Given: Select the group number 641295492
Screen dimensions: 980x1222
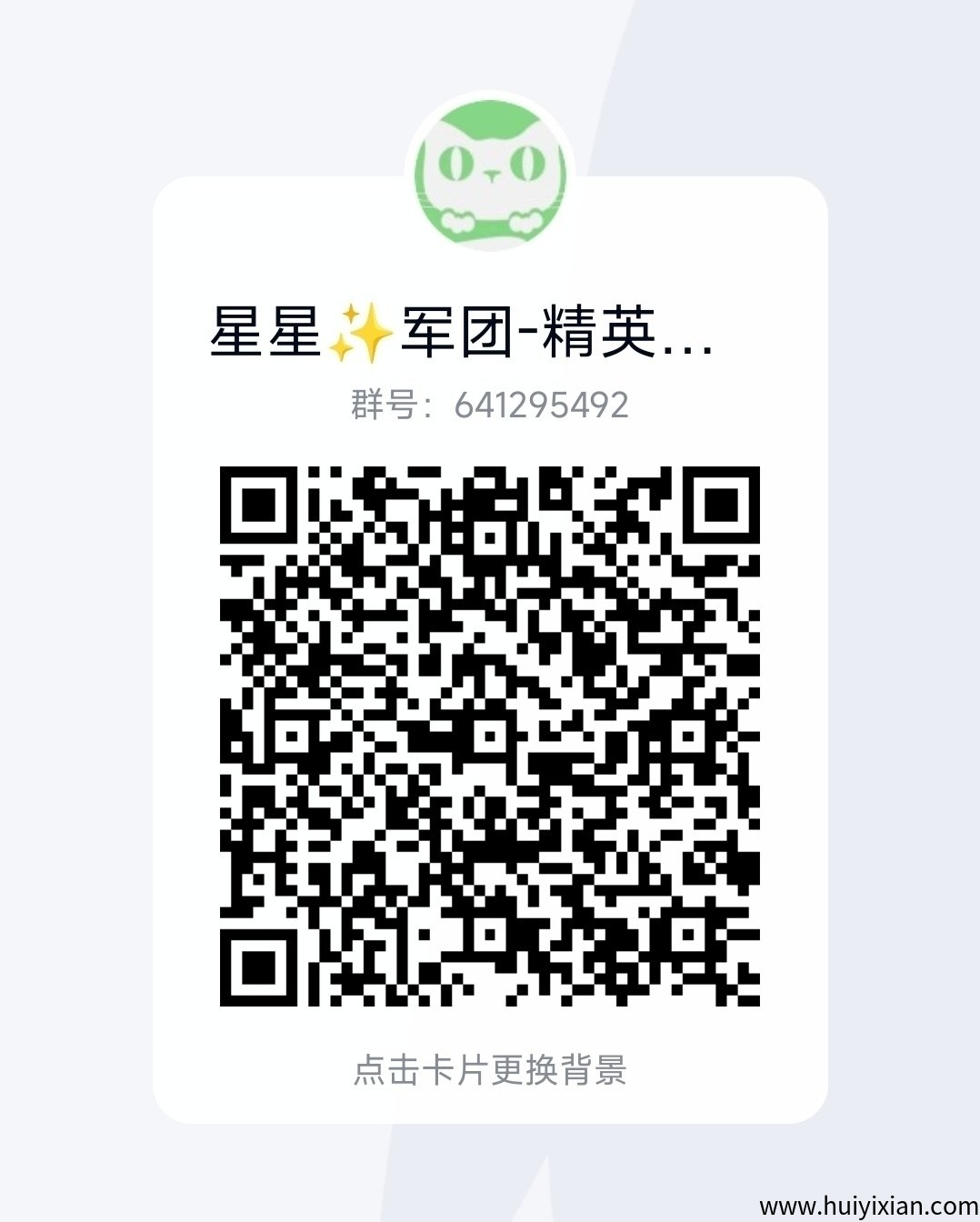Looking at the screenshot, I should coord(541,406).
